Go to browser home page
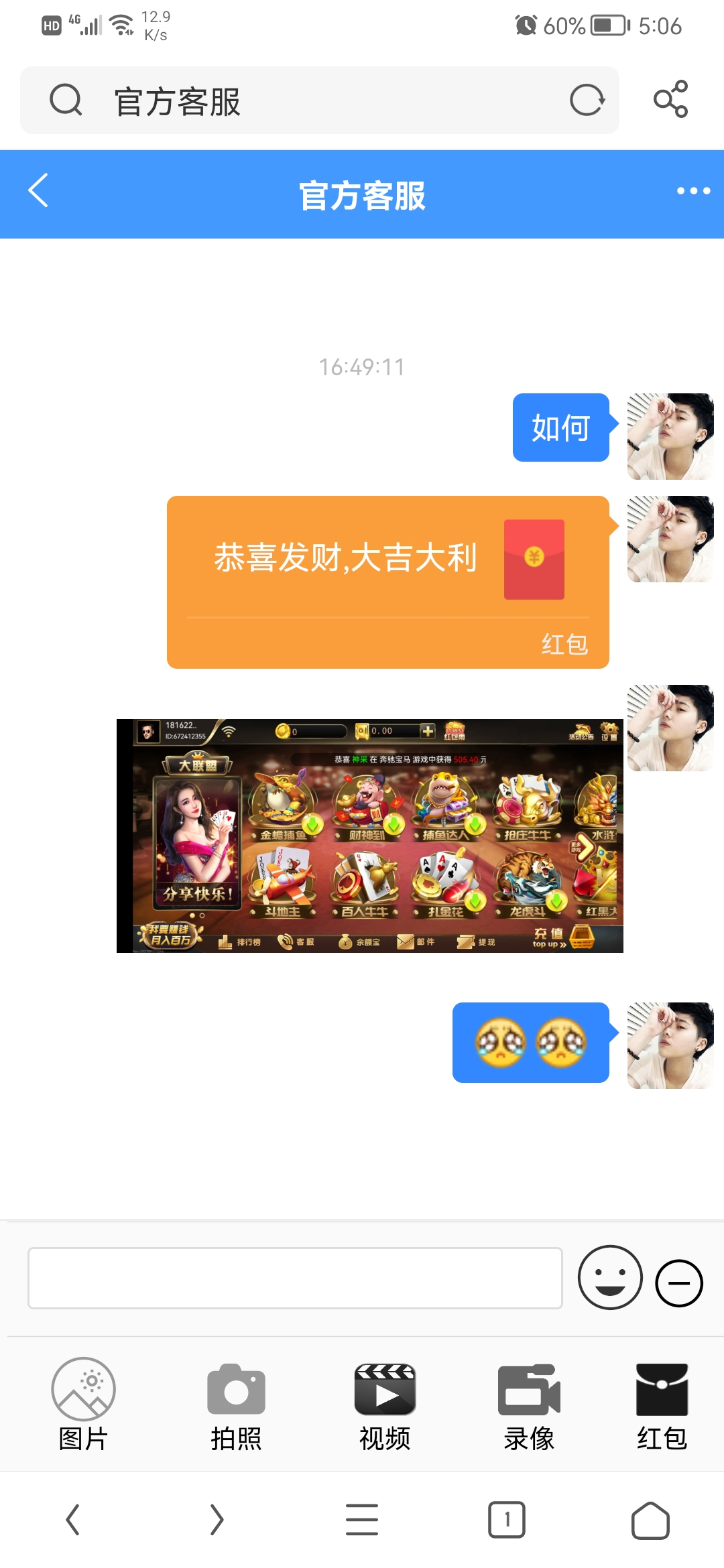This screenshot has width=724, height=1568. pos(650,1520)
